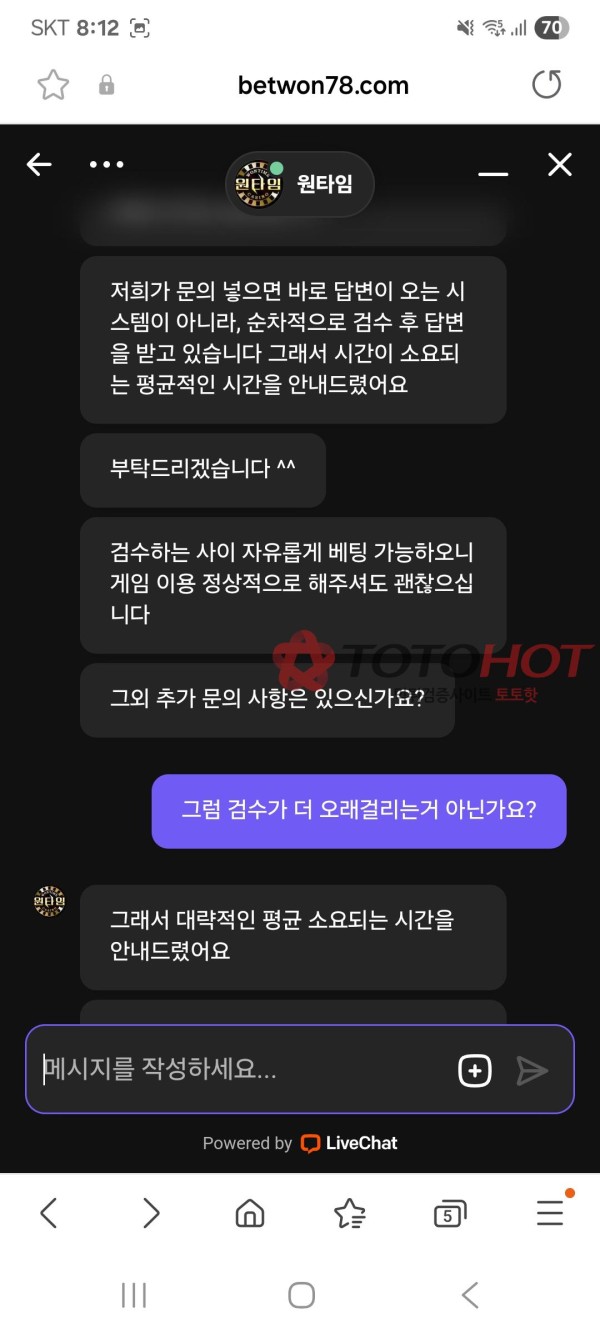Reload the betwon78.com page
The height and width of the screenshot is (1333, 600).
coord(547,85)
